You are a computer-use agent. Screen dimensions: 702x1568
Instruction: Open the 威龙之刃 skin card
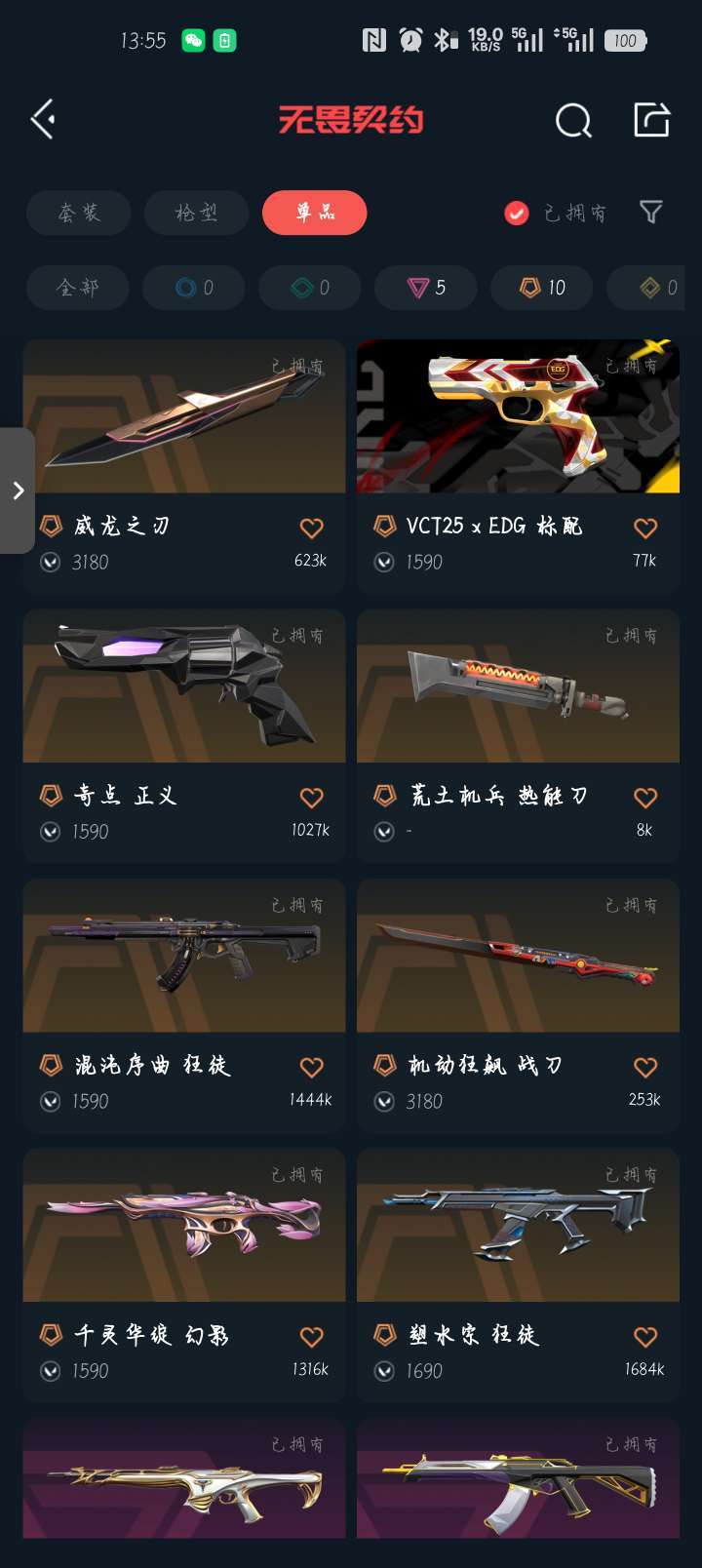click(x=184, y=467)
